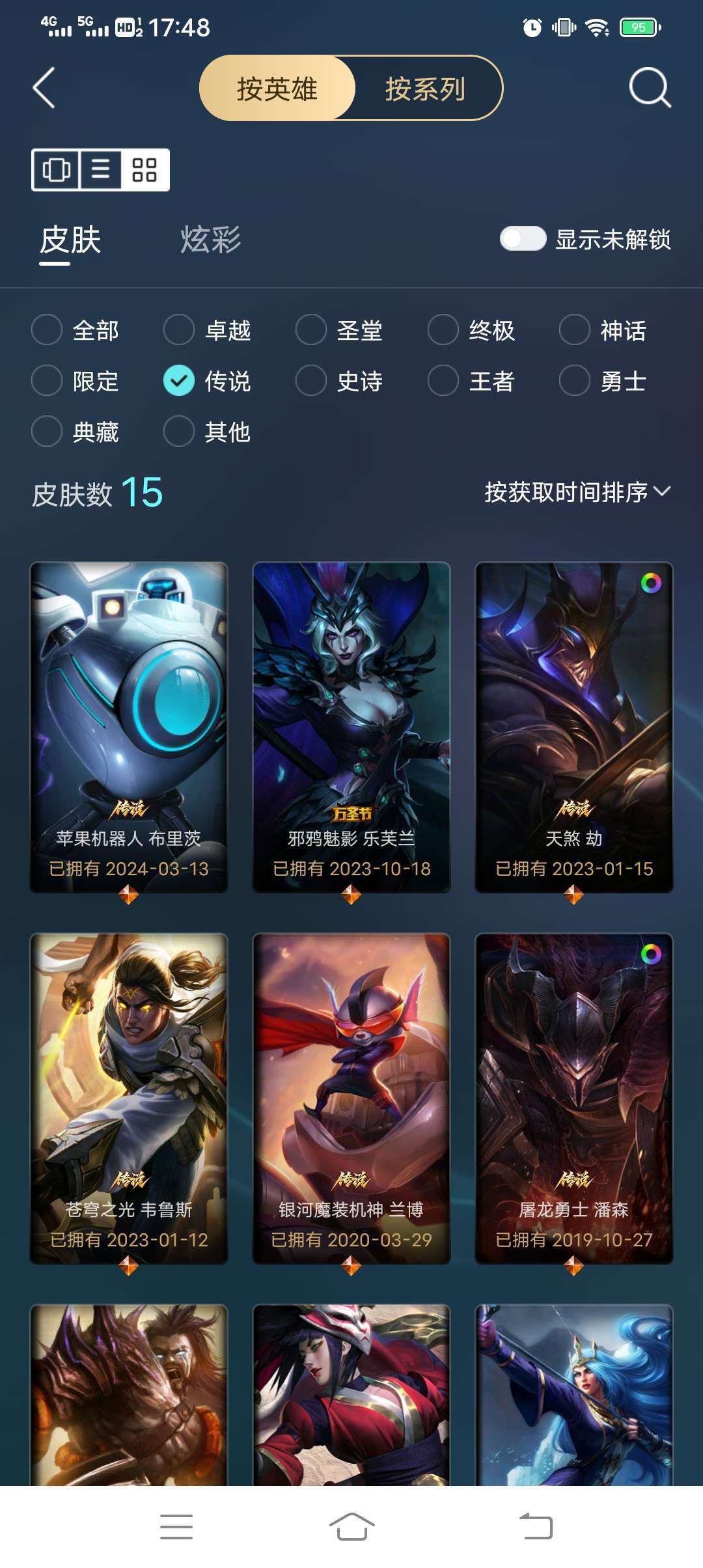Viewport: 703px width, 1568px height.
Task: Switch to the 炫彩 tab
Action: [210, 240]
